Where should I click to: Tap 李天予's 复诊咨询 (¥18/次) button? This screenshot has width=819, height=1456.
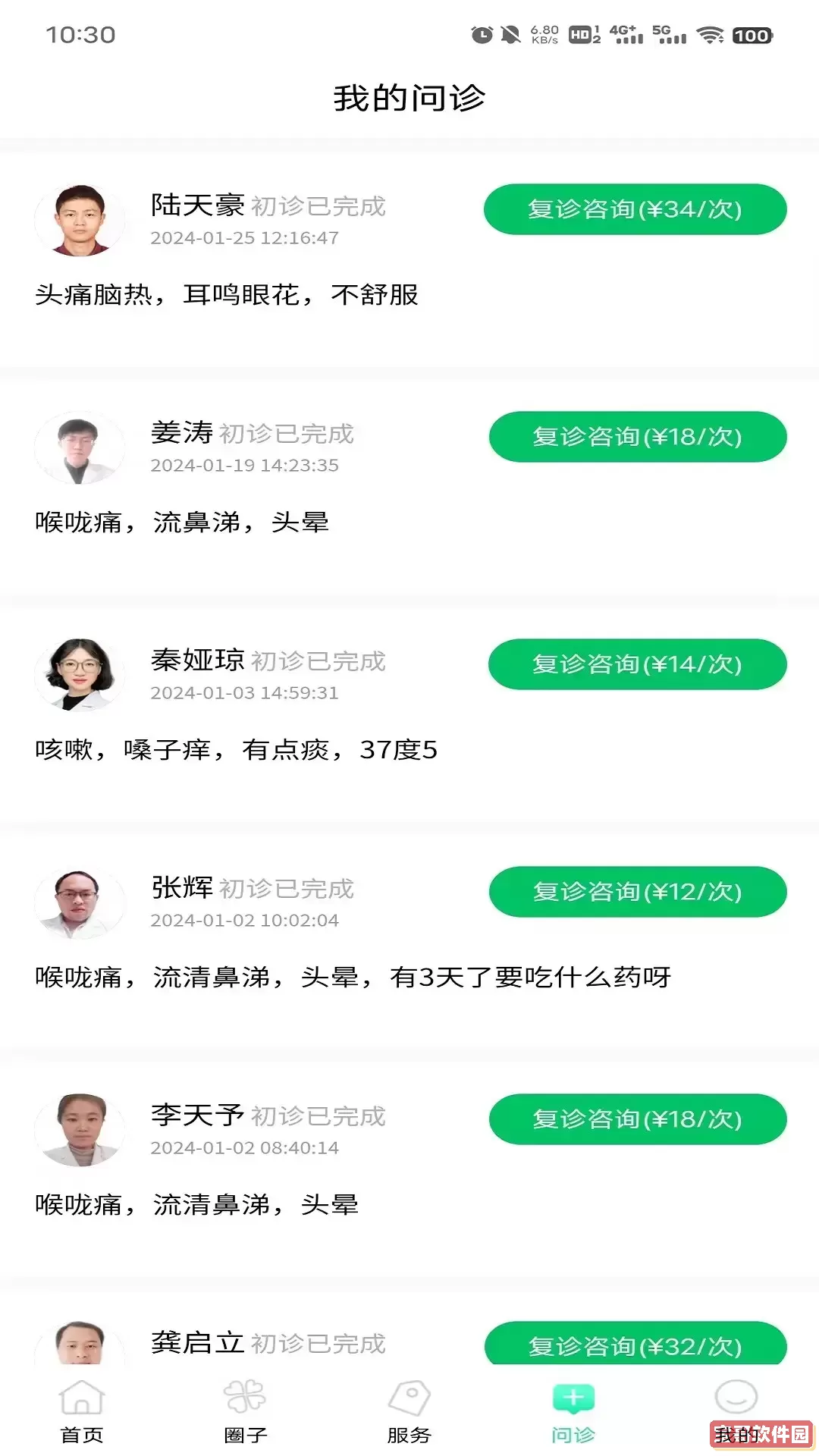(638, 1119)
